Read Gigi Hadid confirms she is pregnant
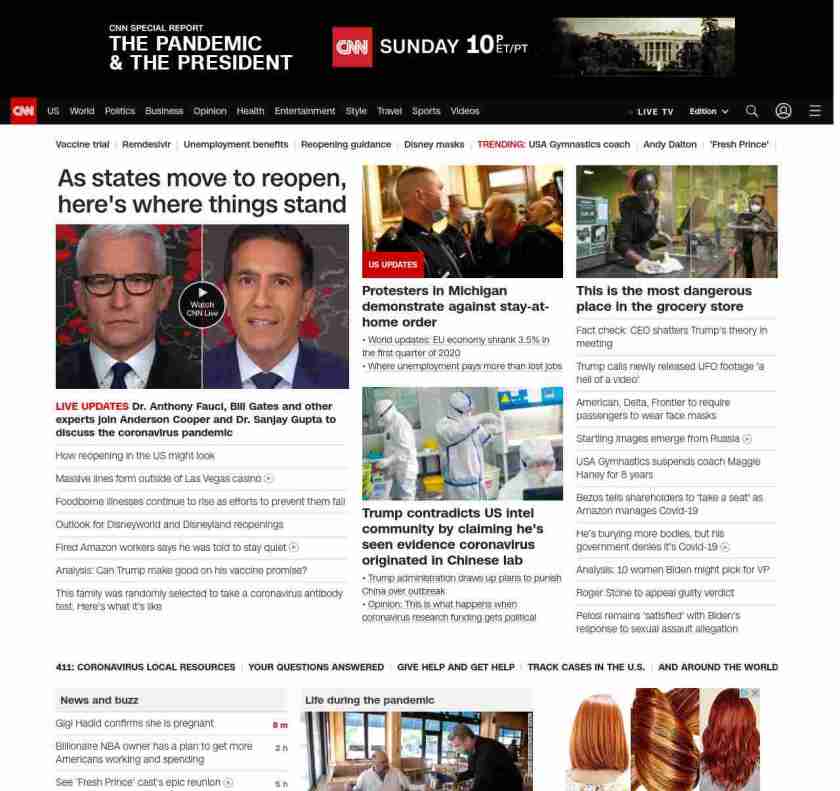This screenshot has height=791, width=840. point(135,723)
